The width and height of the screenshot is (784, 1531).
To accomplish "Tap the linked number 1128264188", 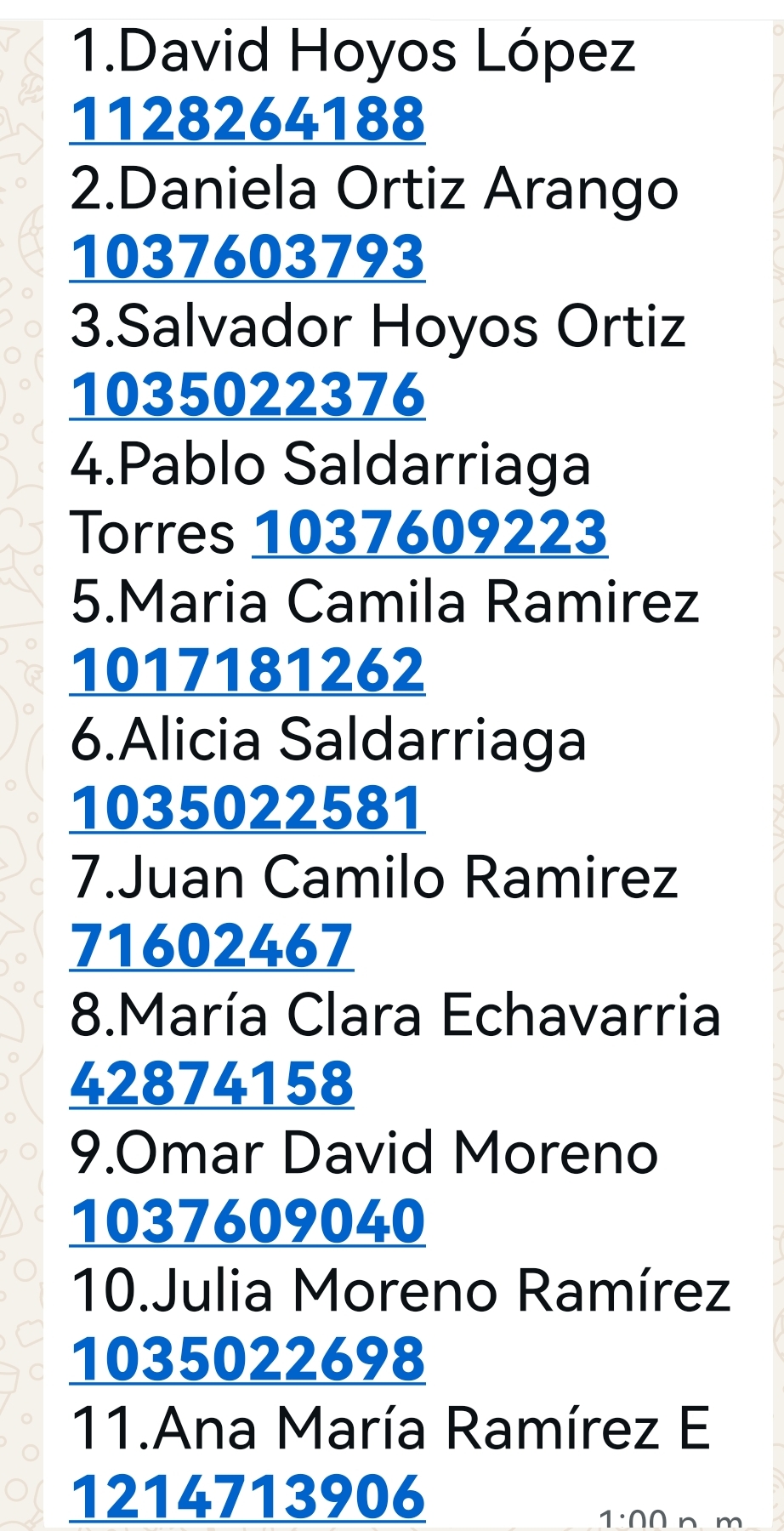I will pos(247,119).
